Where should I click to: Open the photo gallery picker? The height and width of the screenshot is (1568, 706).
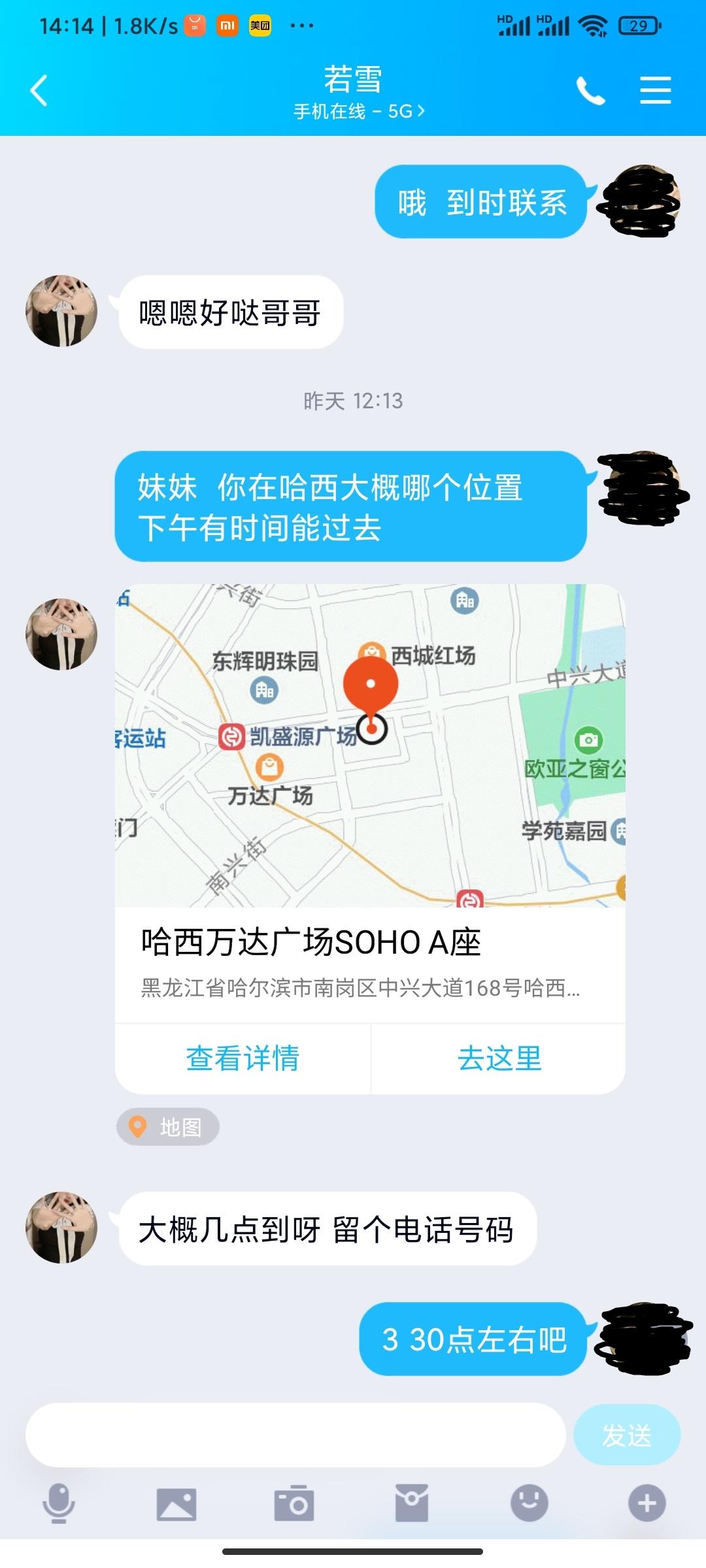pyautogui.click(x=176, y=1503)
